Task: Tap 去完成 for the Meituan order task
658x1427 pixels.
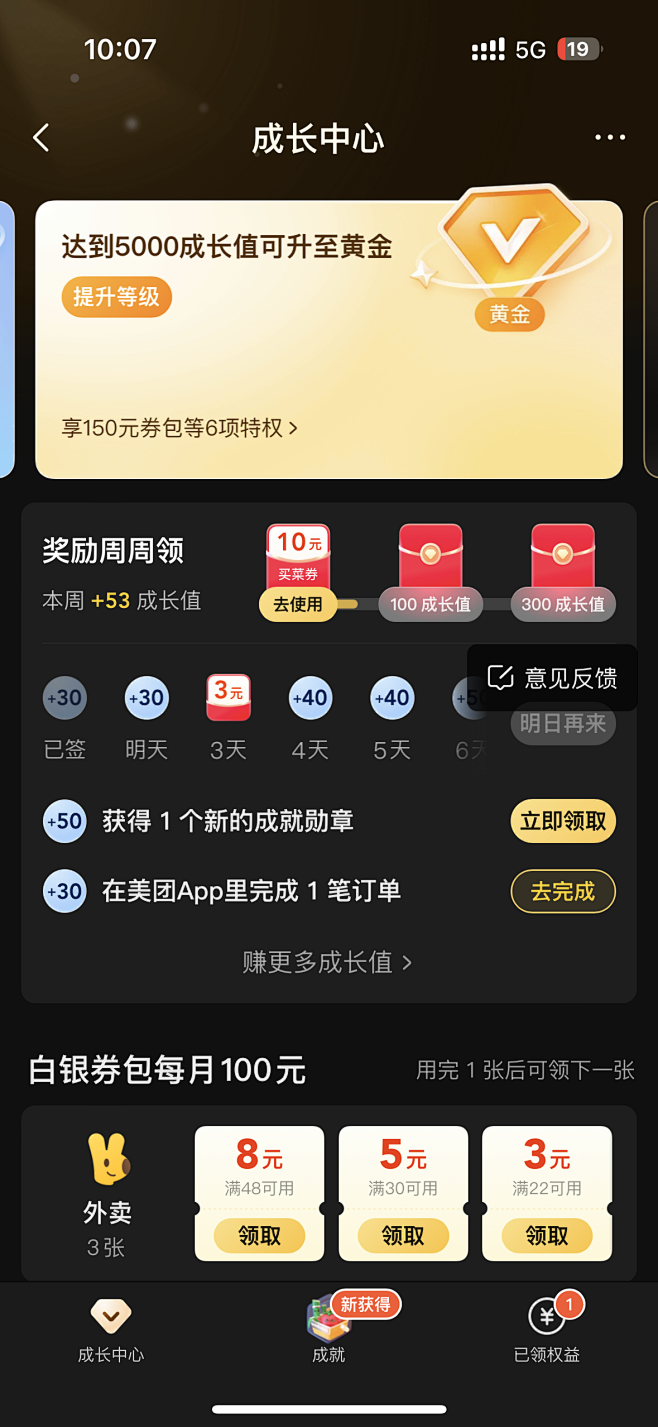Action: tap(562, 891)
